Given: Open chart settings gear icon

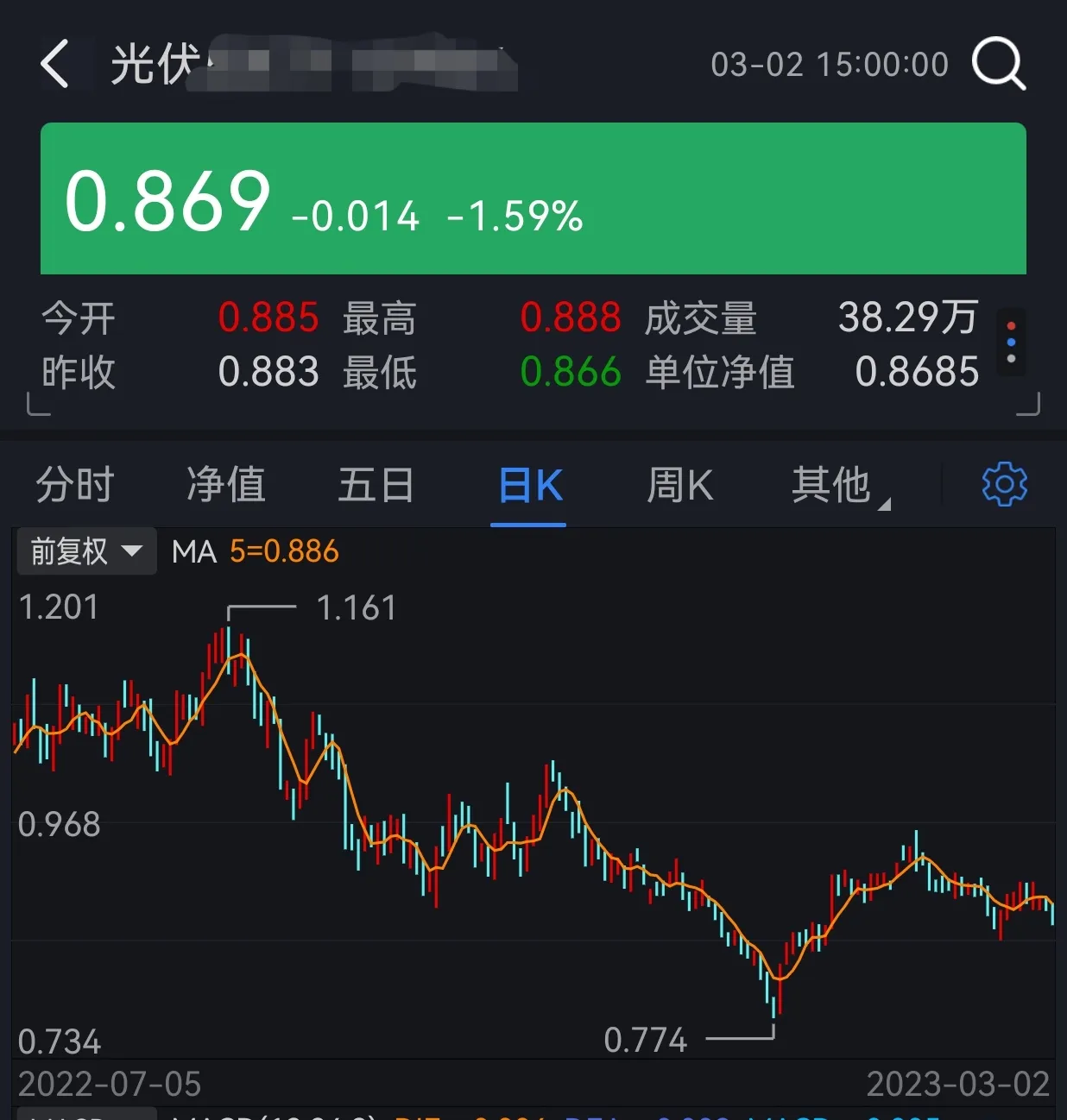Looking at the screenshot, I should [x=1004, y=485].
